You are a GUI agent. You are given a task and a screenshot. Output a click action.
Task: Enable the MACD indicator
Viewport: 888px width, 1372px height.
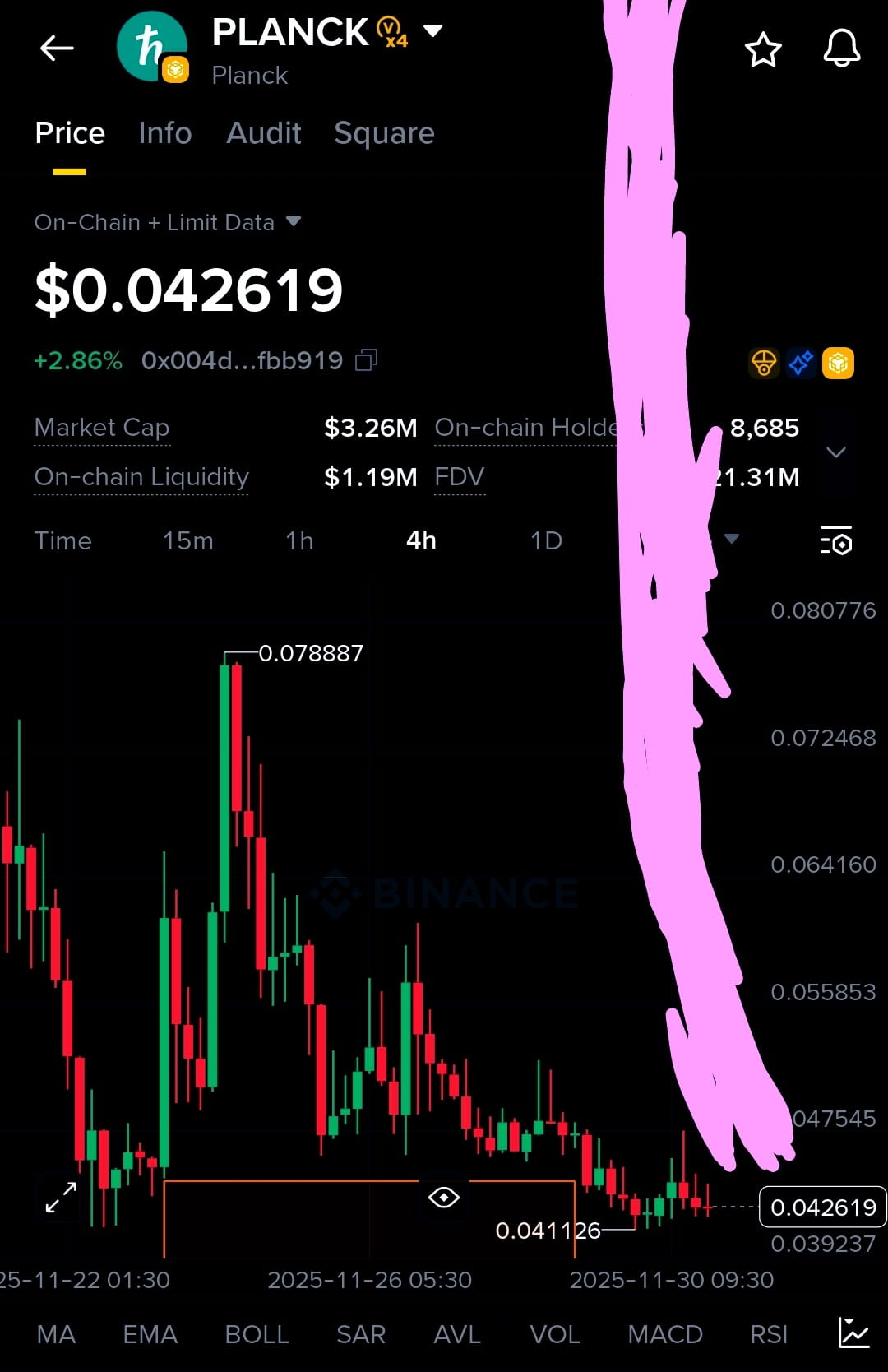click(664, 1334)
